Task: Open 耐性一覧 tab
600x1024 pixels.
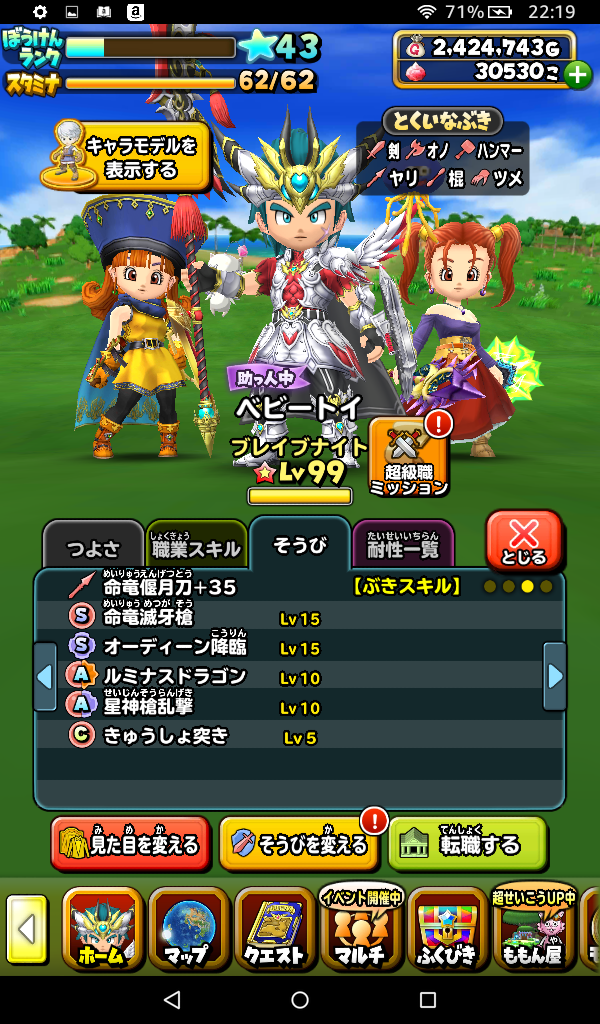Action: 402,548
